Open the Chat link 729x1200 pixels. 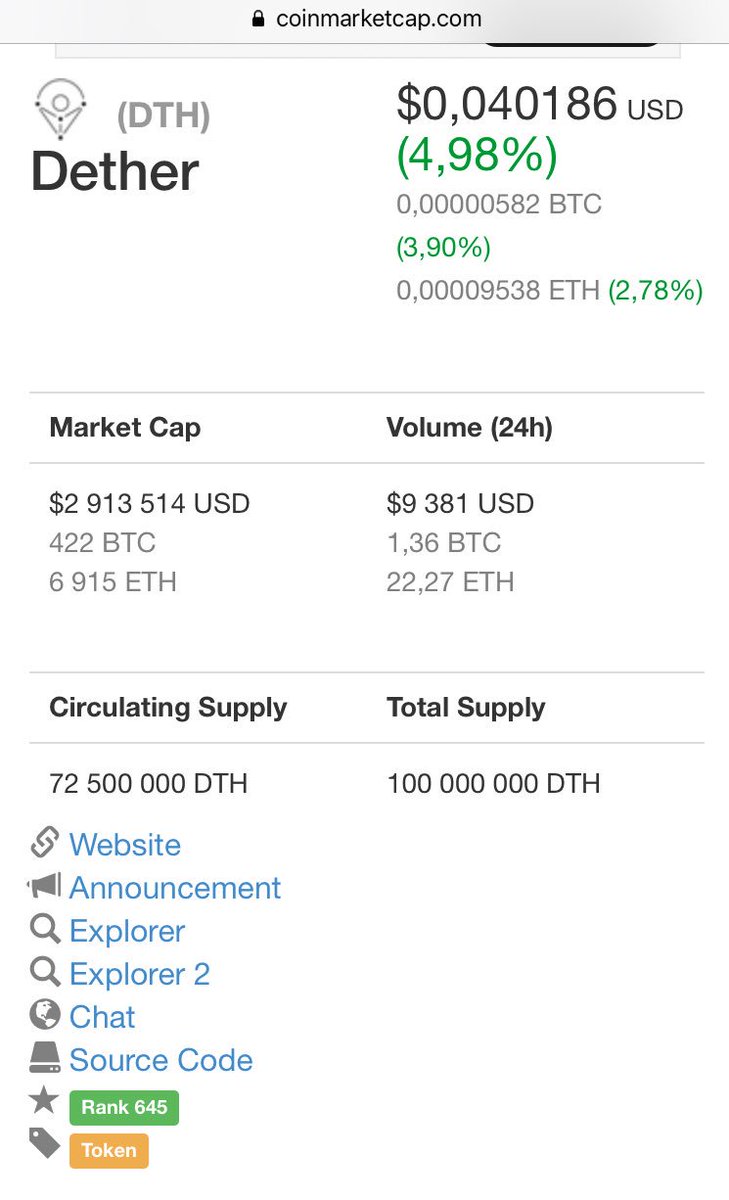pos(102,1017)
